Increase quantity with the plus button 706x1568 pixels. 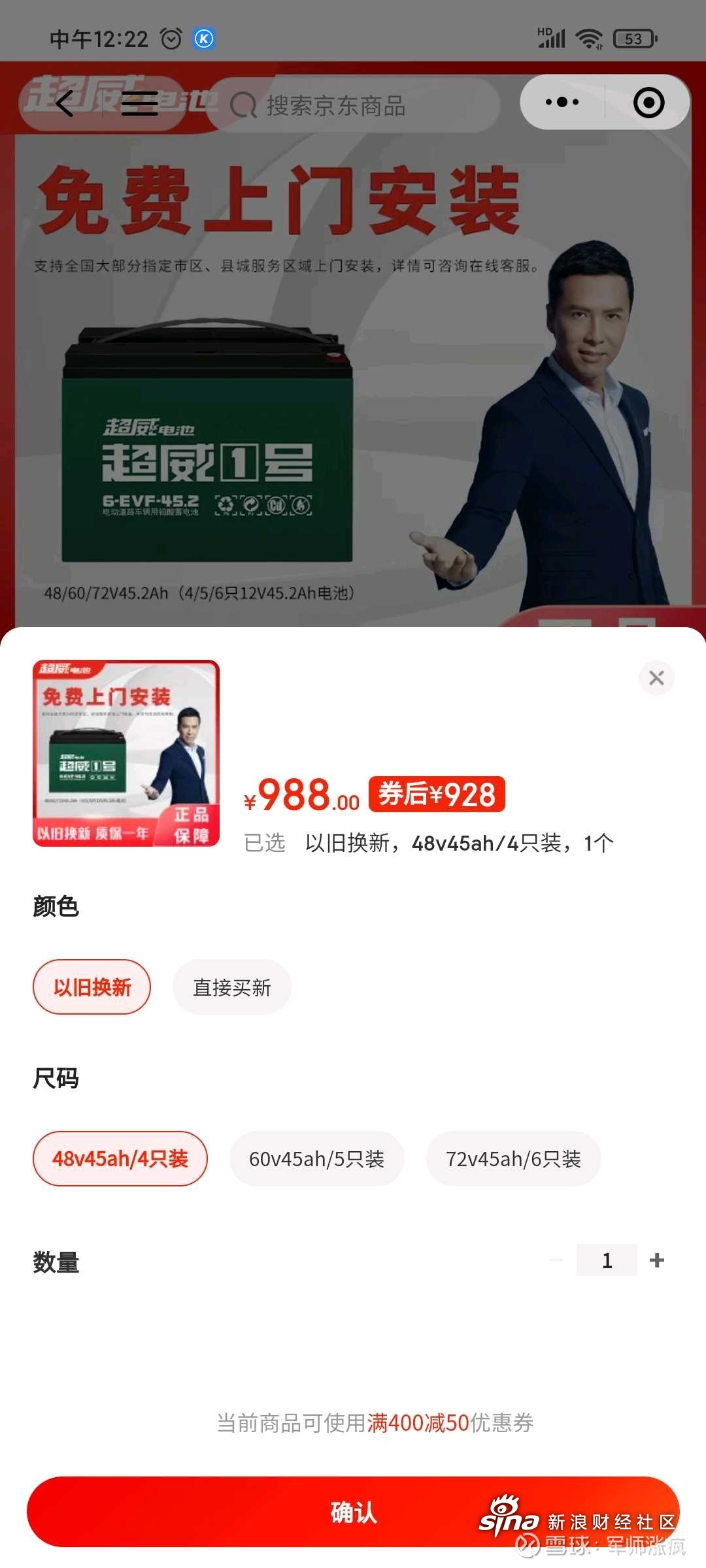coord(657,1260)
